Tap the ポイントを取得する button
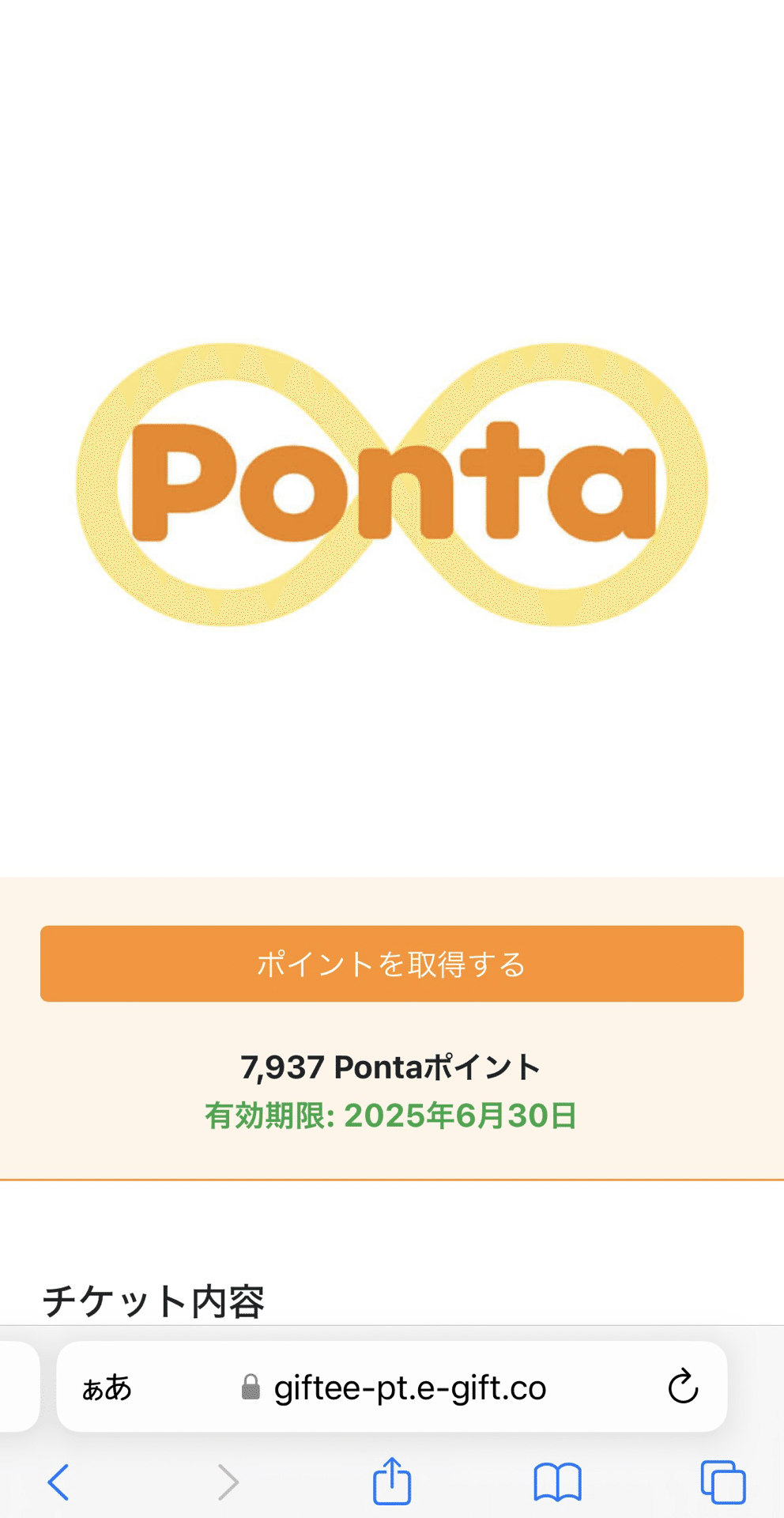This screenshot has height=1518, width=784. click(x=392, y=964)
